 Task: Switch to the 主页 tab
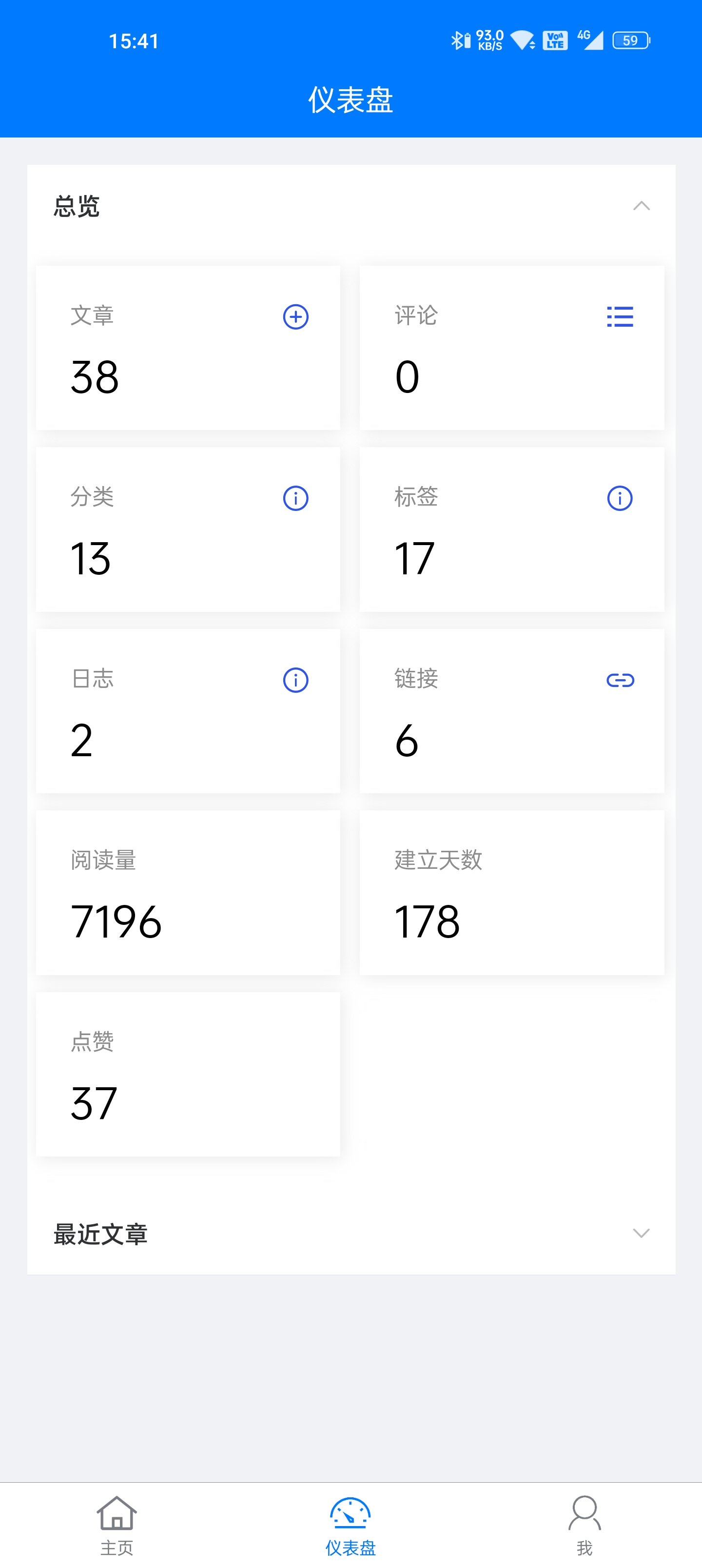(x=117, y=1525)
